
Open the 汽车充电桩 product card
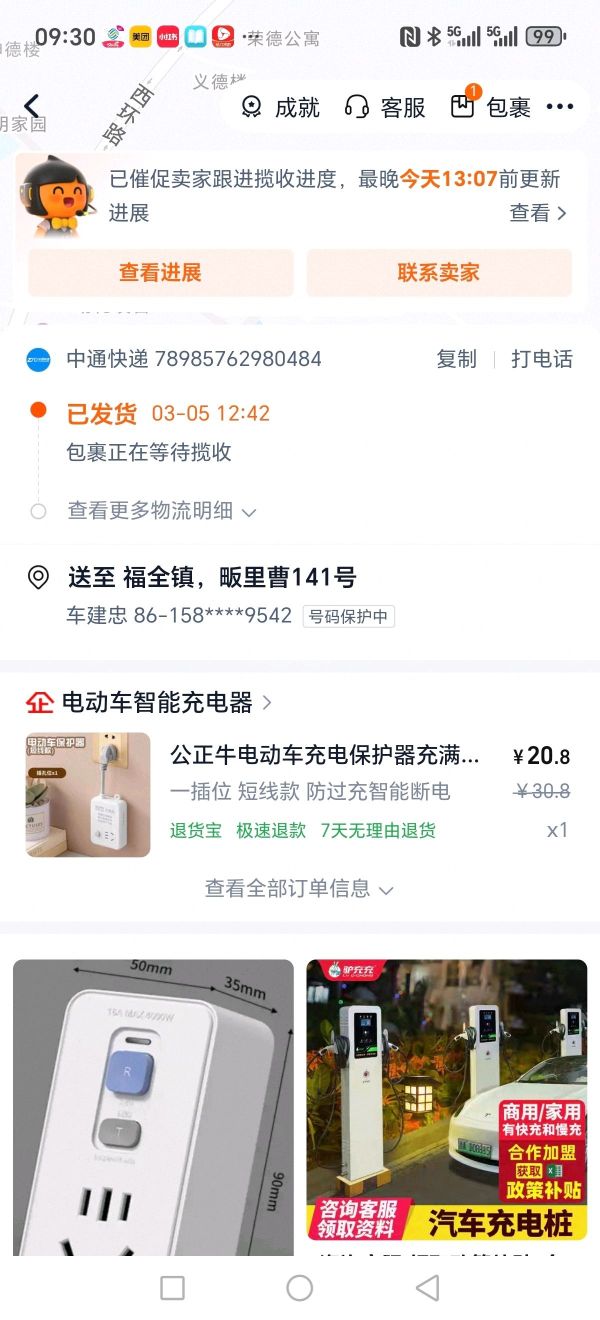point(446,1100)
